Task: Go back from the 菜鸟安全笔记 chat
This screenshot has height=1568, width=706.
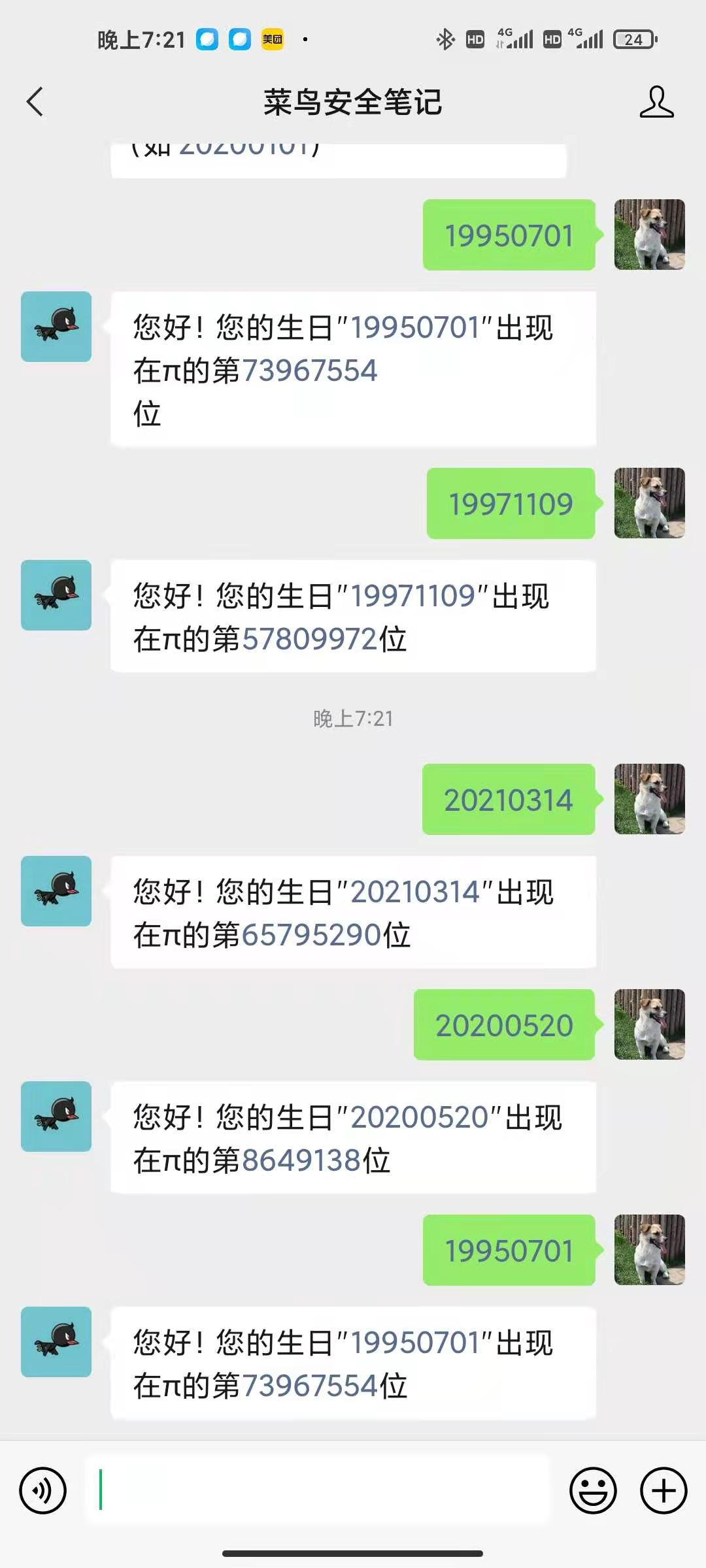Action: pos(35,102)
